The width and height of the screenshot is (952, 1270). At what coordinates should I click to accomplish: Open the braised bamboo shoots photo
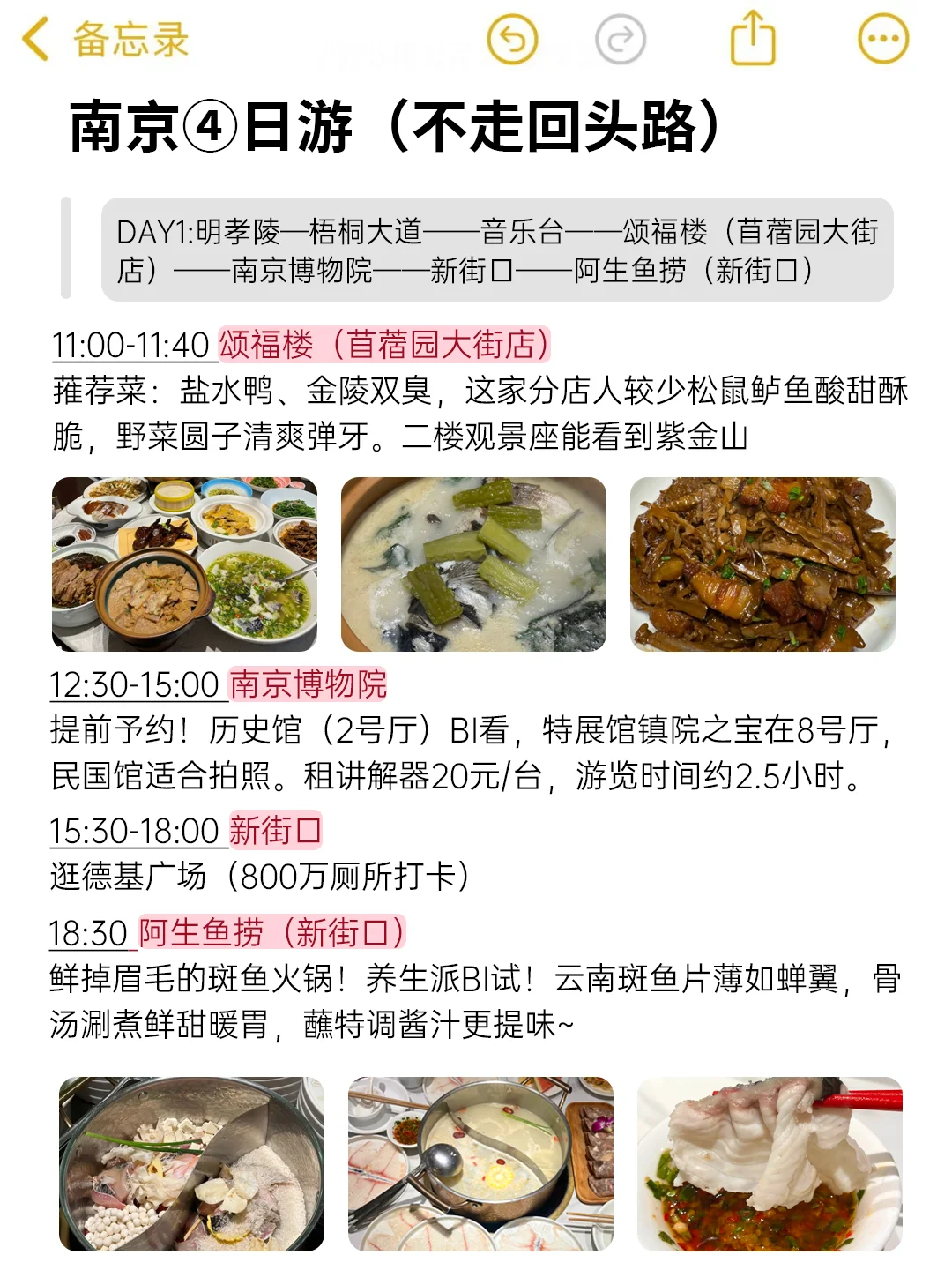762,564
